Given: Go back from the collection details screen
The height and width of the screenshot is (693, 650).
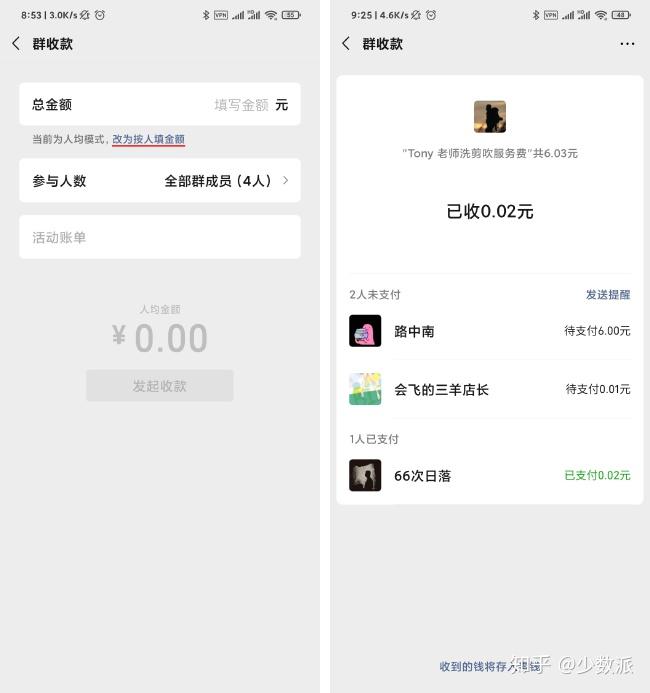Looking at the screenshot, I should (346, 44).
